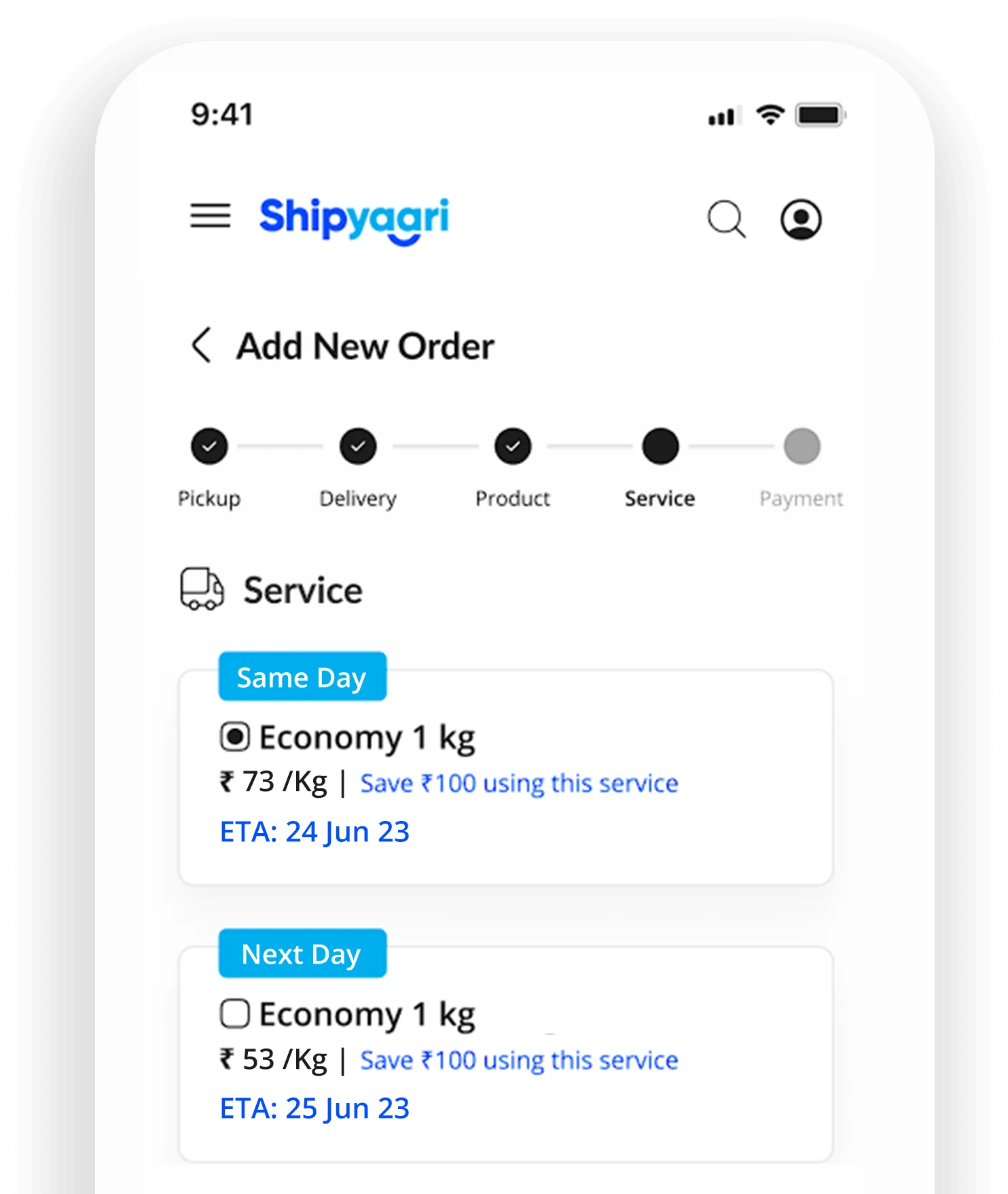Click the Payment step circle

(802, 446)
